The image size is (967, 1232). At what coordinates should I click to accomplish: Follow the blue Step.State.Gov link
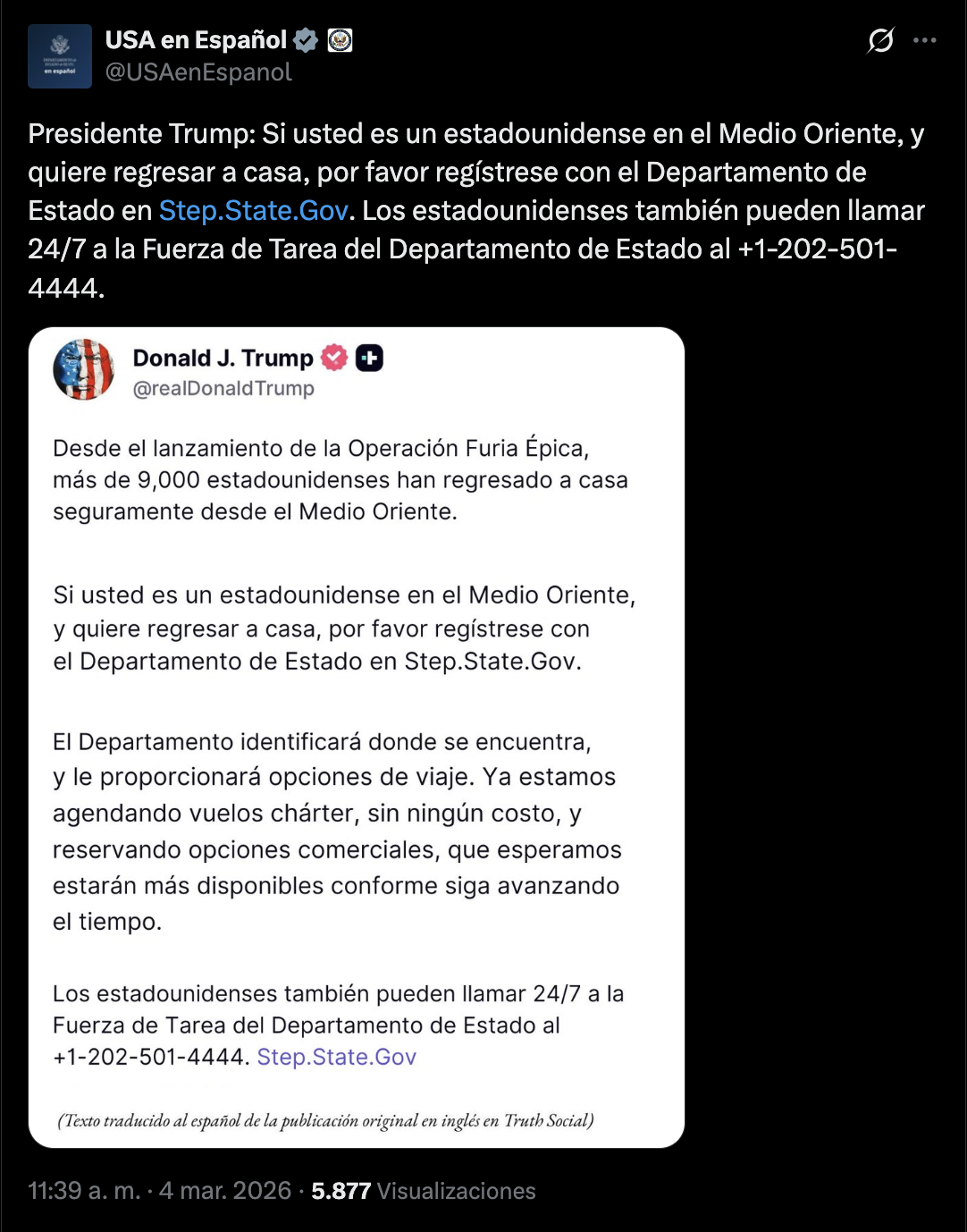253,210
